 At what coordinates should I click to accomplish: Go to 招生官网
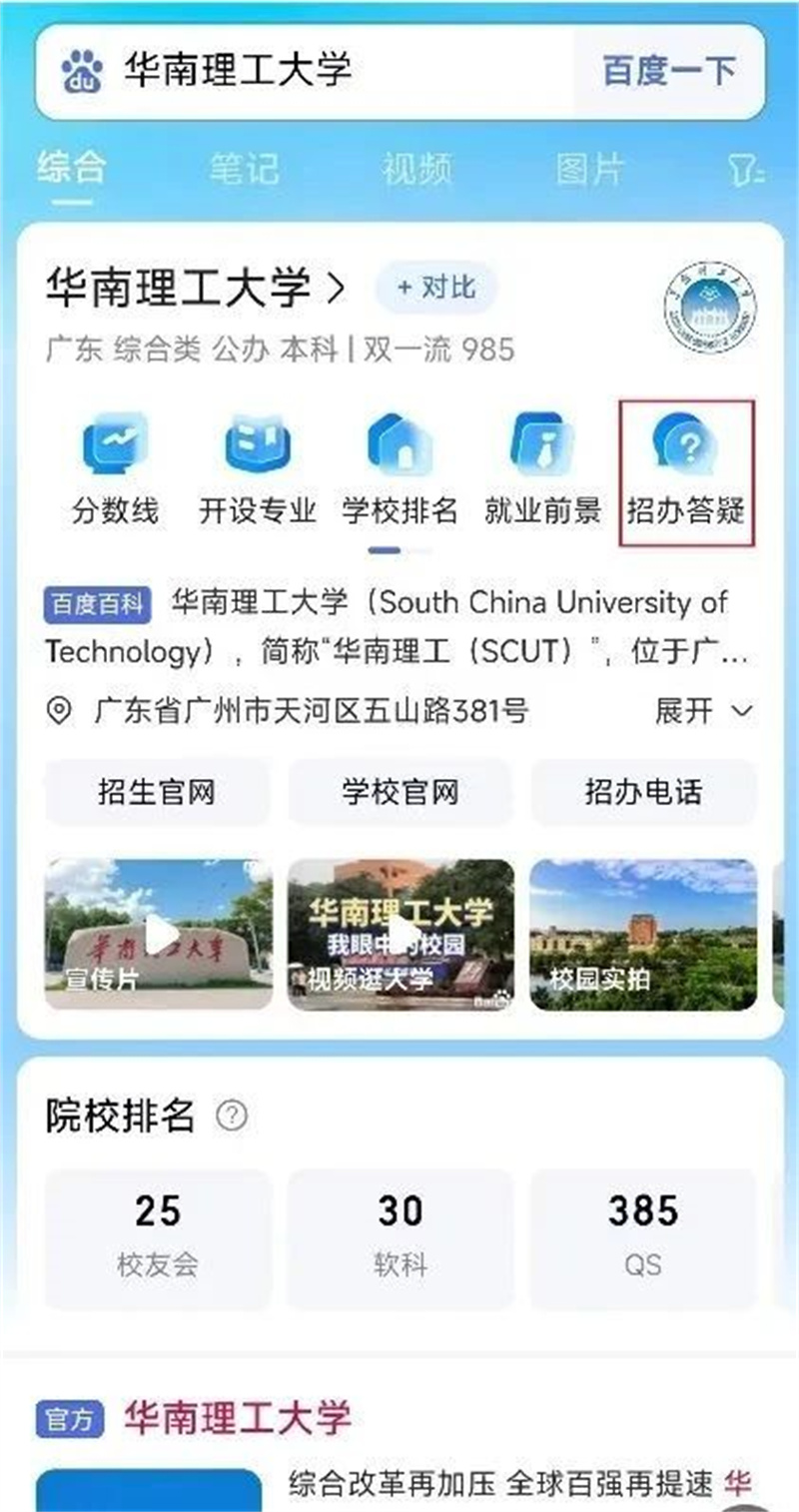pos(157,793)
